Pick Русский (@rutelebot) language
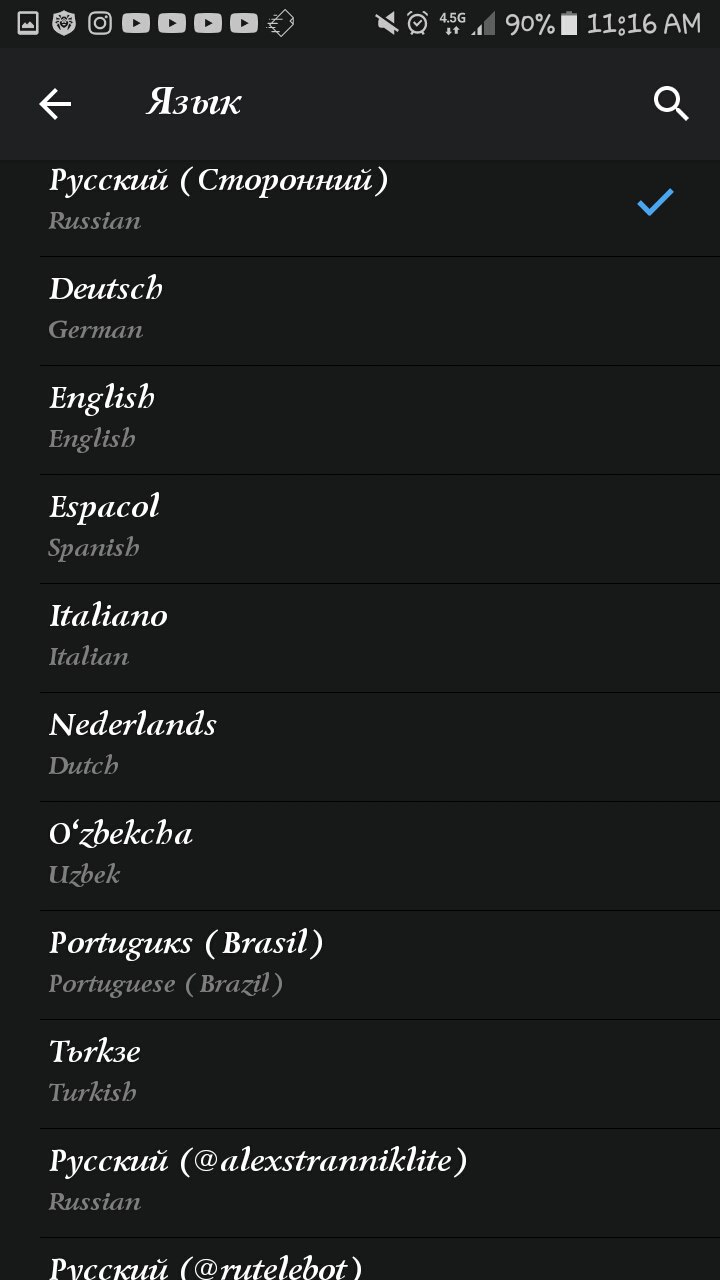This screenshot has width=720, height=1280. (x=360, y=1264)
